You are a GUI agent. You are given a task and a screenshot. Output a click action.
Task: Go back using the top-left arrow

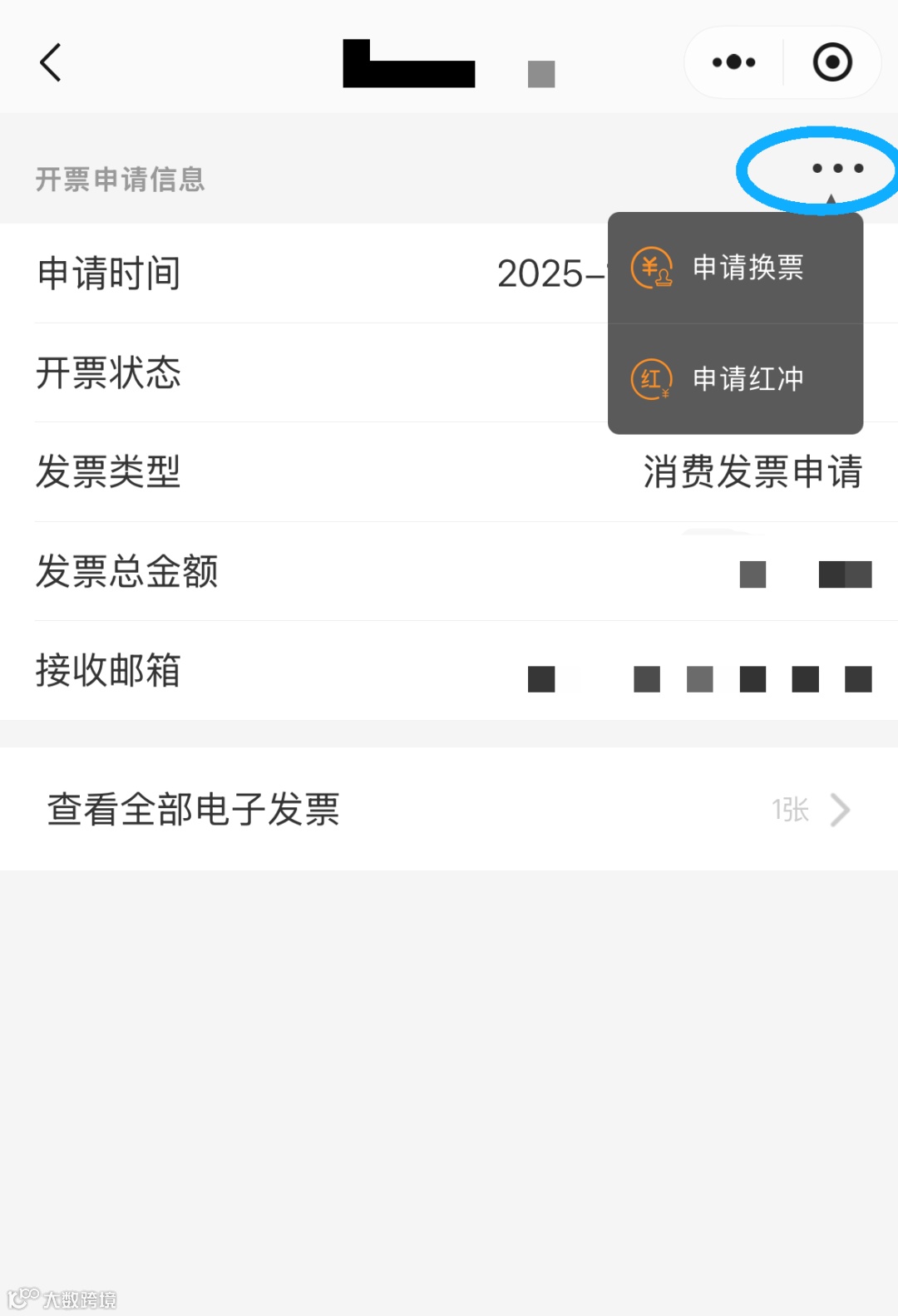(x=51, y=63)
